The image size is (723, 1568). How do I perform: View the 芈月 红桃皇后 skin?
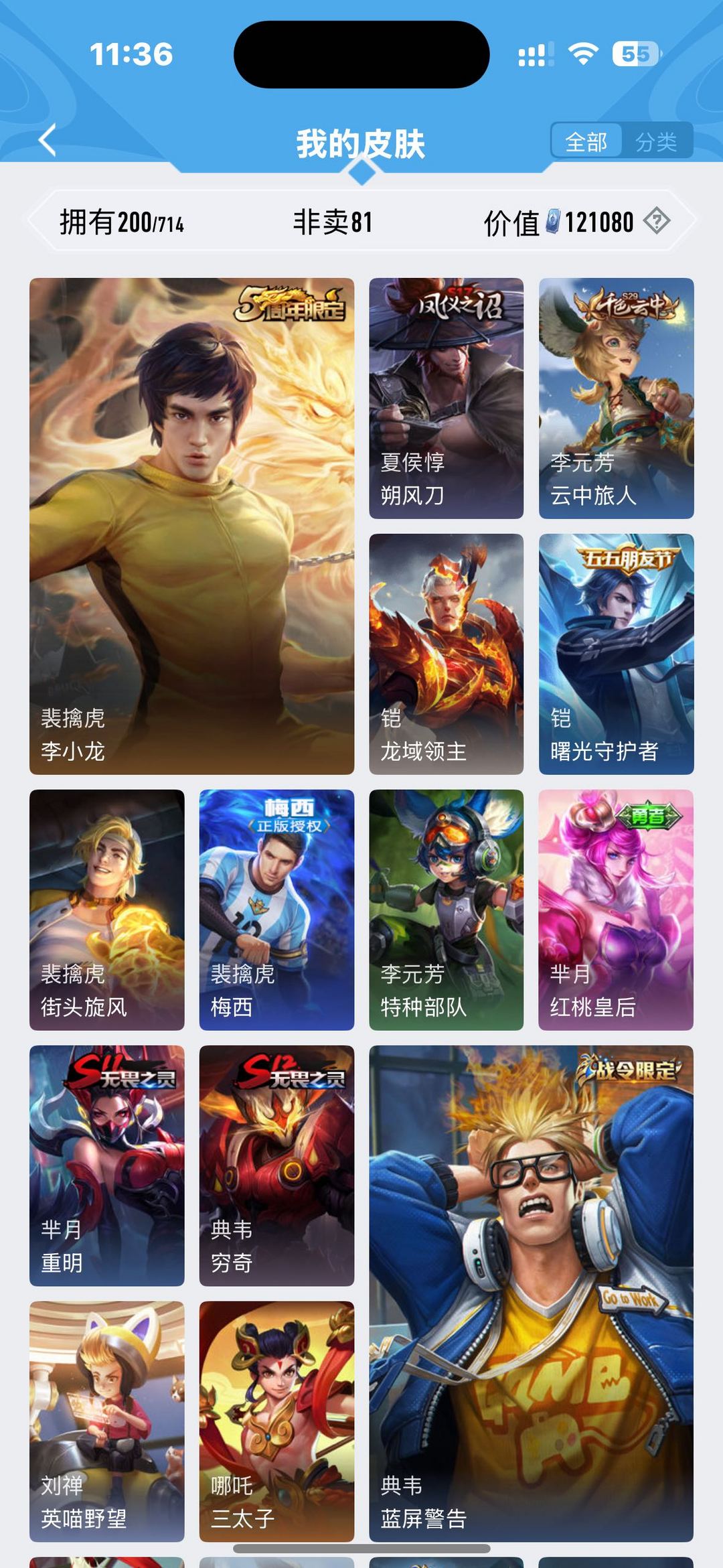click(616, 910)
